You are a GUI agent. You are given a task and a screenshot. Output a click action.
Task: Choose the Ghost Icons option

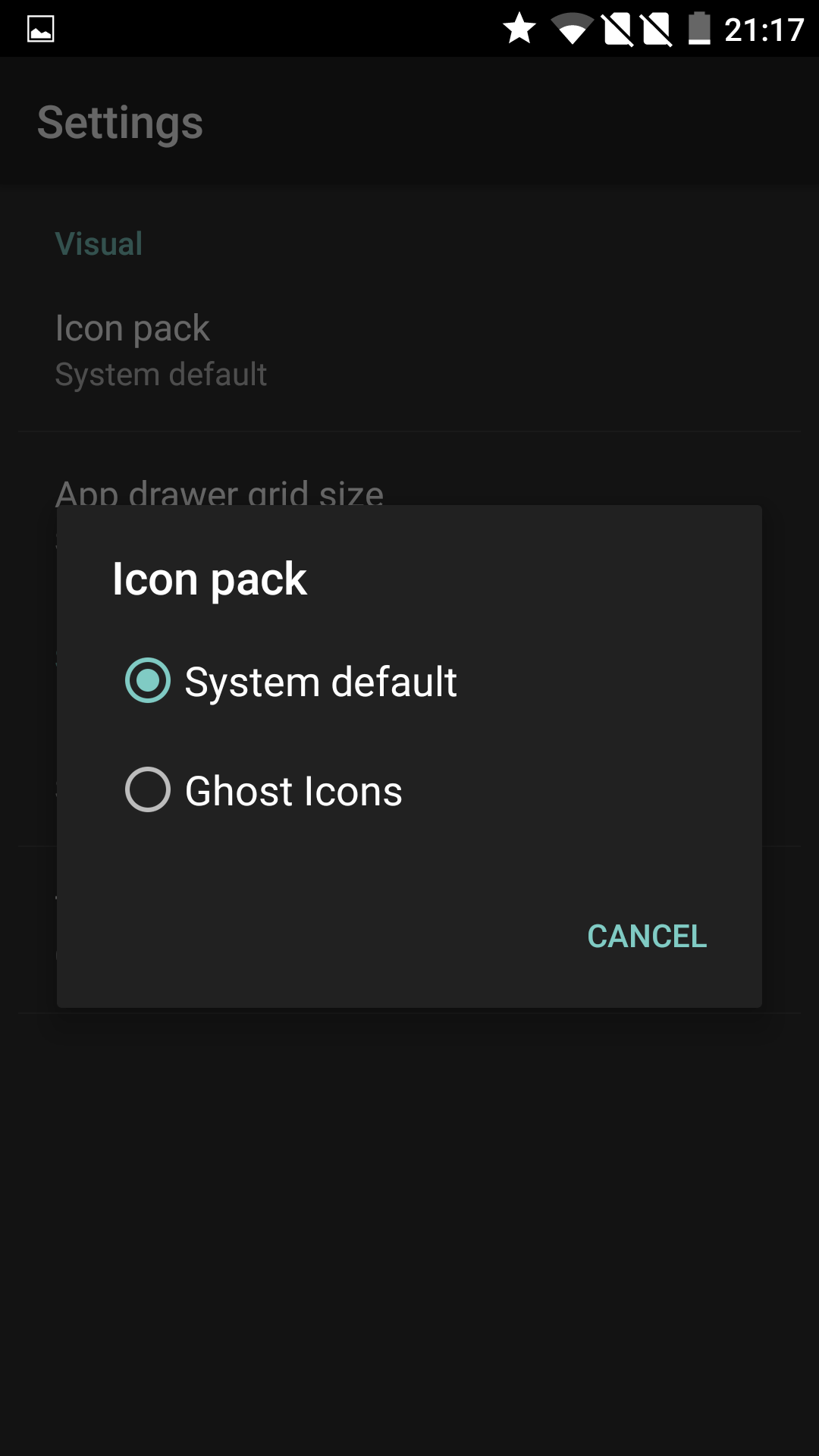[x=409, y=789]
